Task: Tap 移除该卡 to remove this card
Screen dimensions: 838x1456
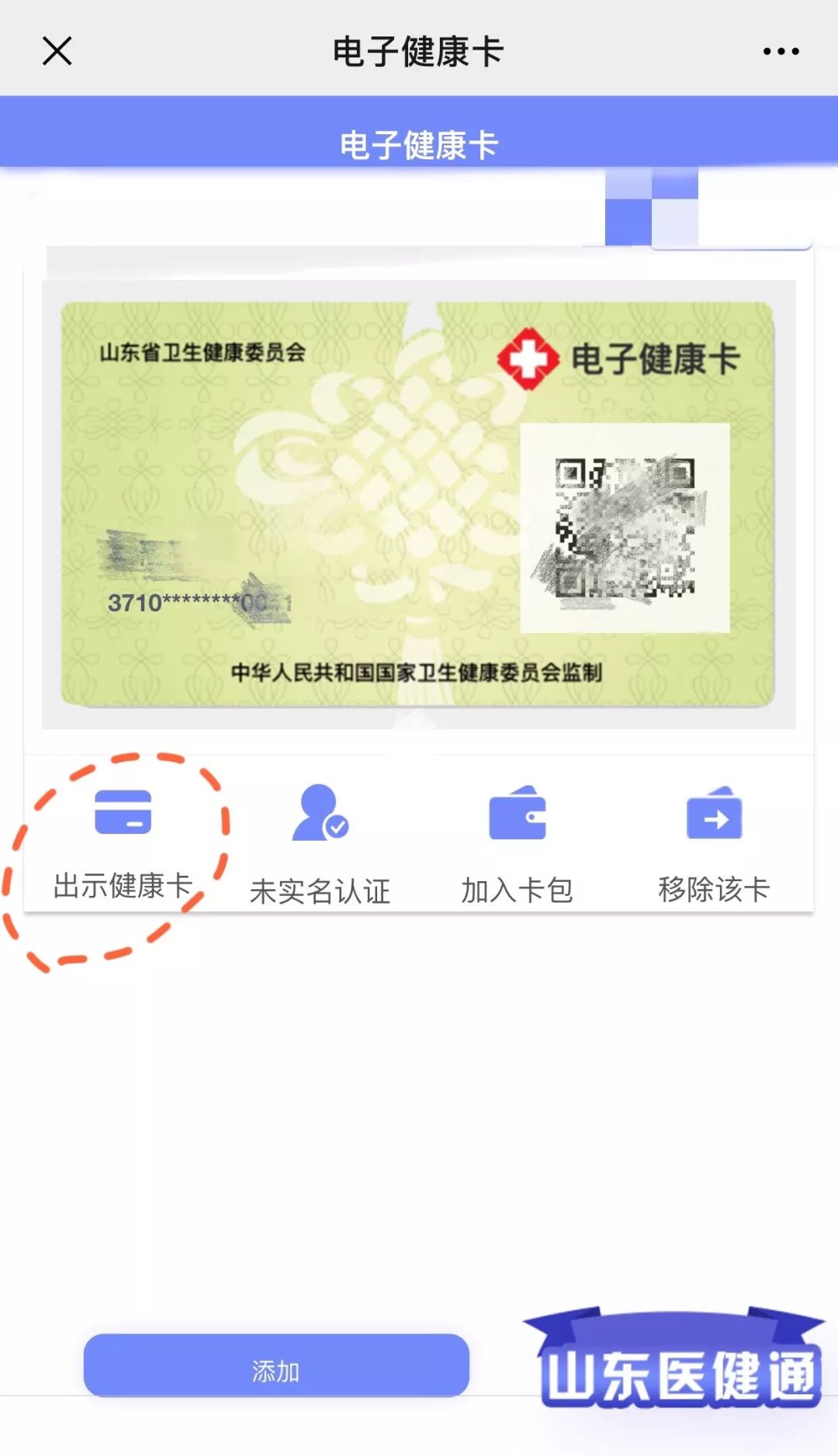Action: tap(714, 846)
